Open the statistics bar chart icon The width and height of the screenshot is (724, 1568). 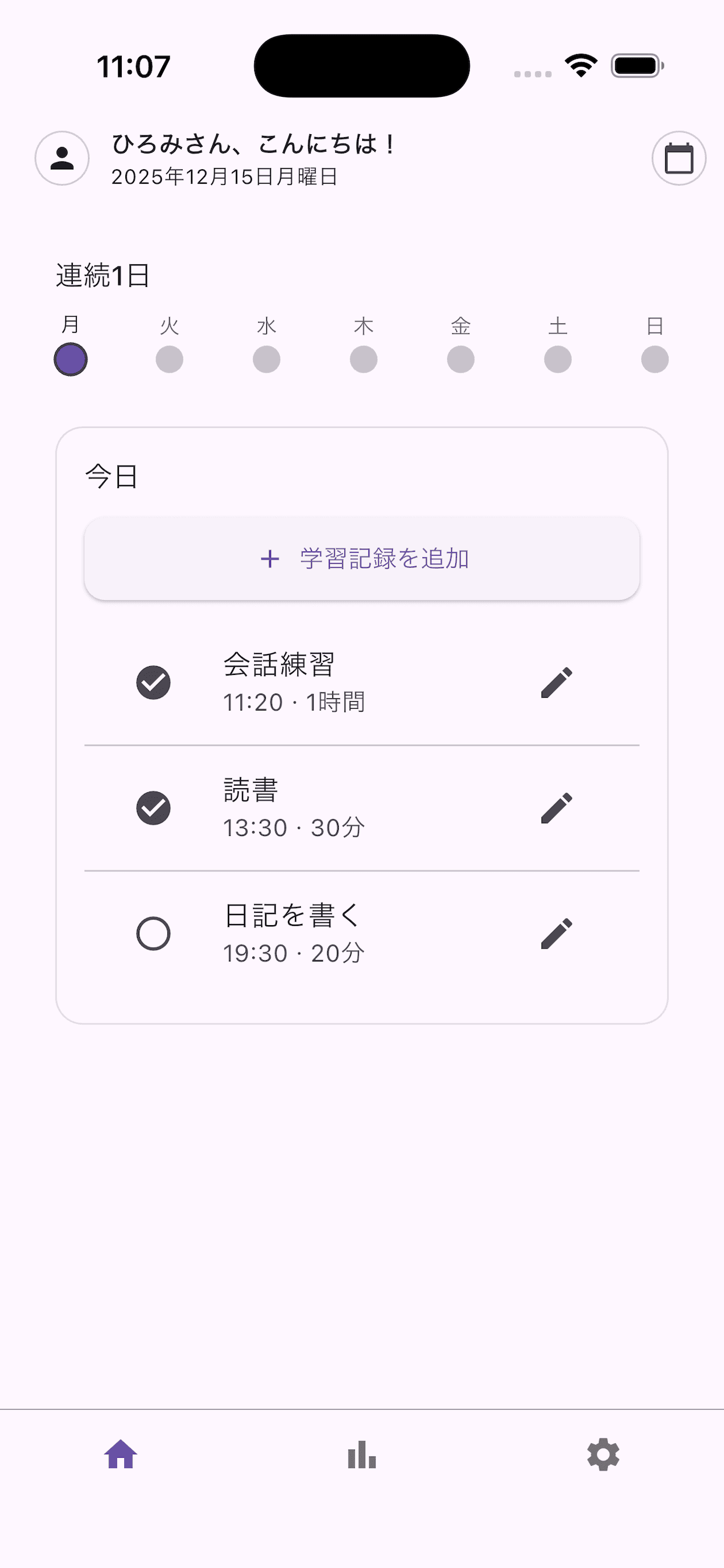pos(361,1455)
